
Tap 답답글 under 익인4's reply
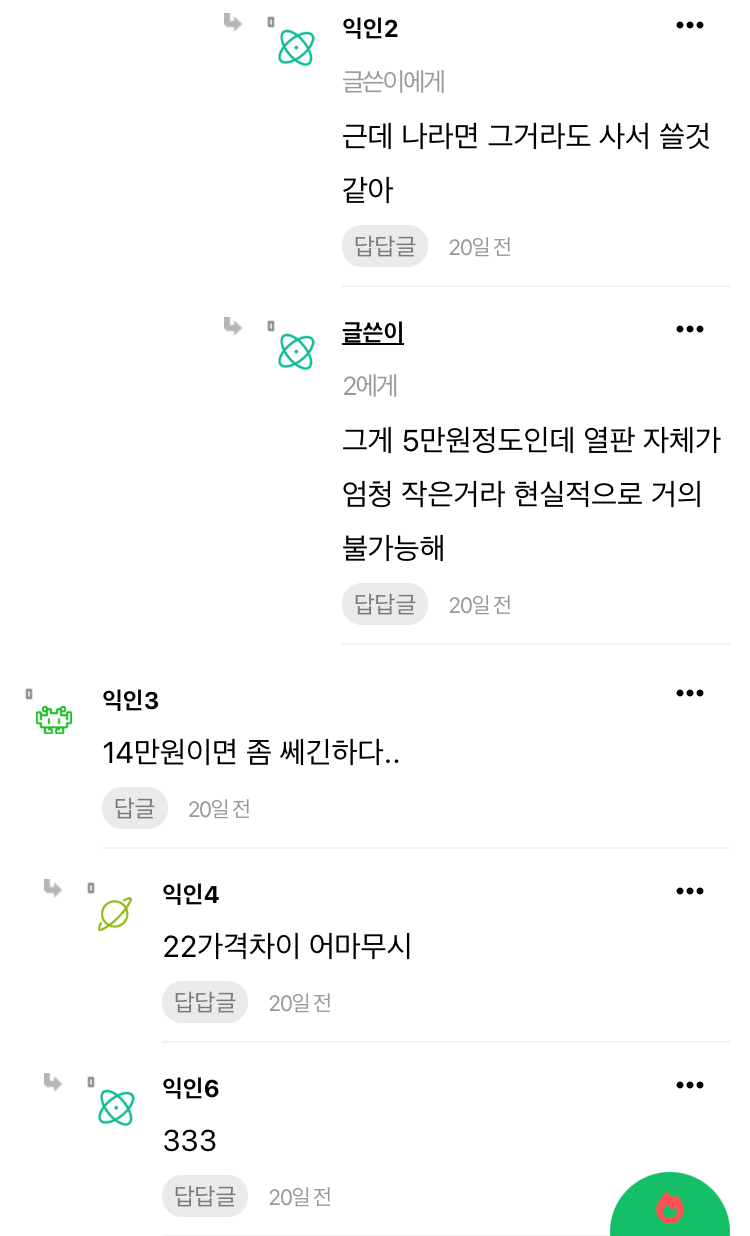pos(205,1002)
